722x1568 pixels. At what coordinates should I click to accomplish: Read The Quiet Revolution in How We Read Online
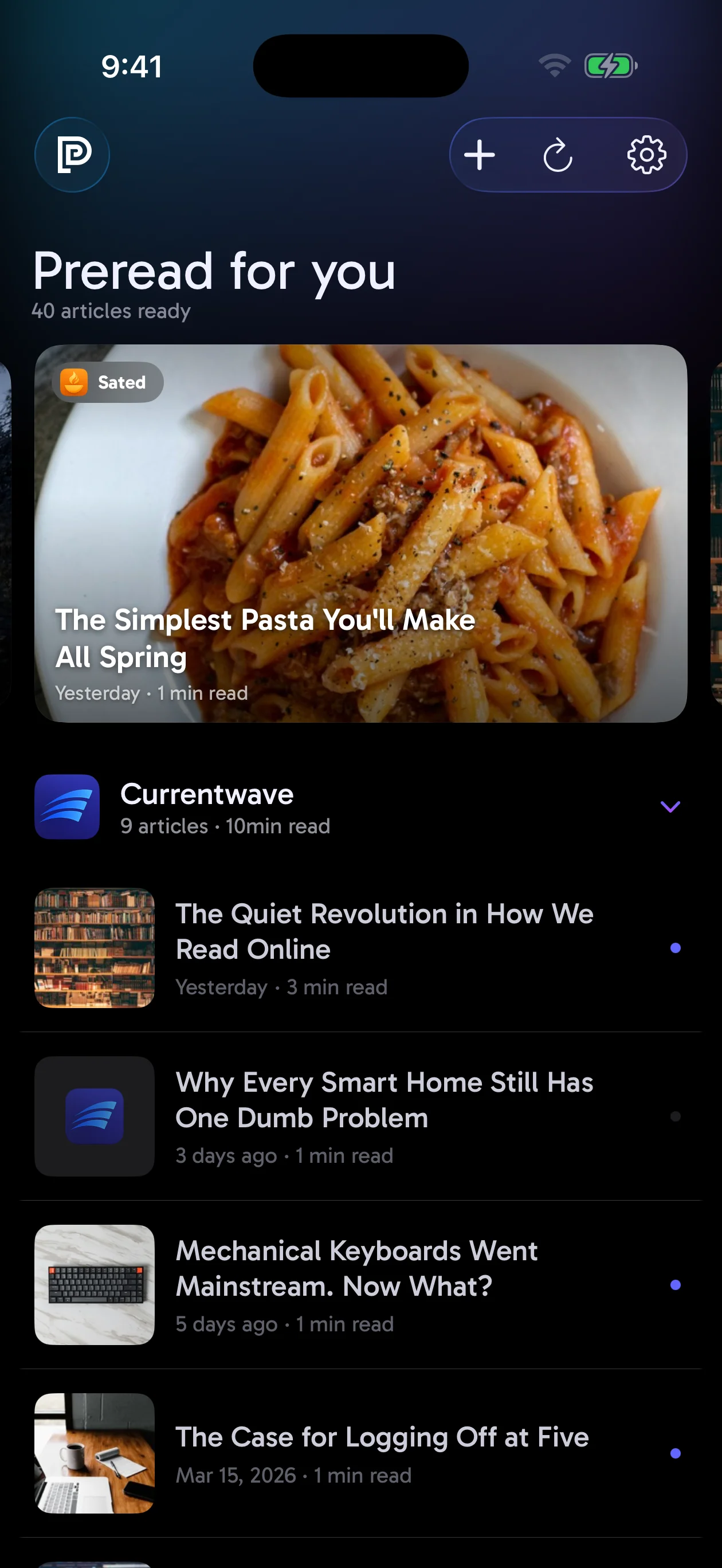[383, 947]
